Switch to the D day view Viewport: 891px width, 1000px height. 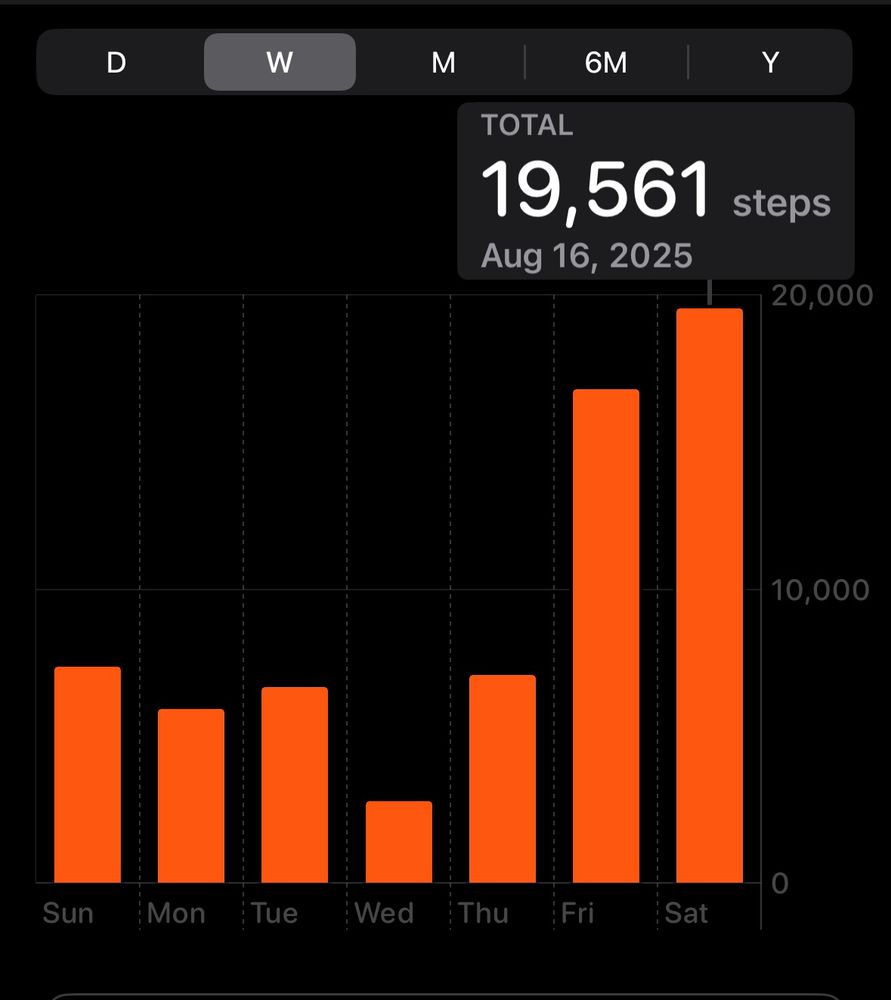(x=117, y=63)
